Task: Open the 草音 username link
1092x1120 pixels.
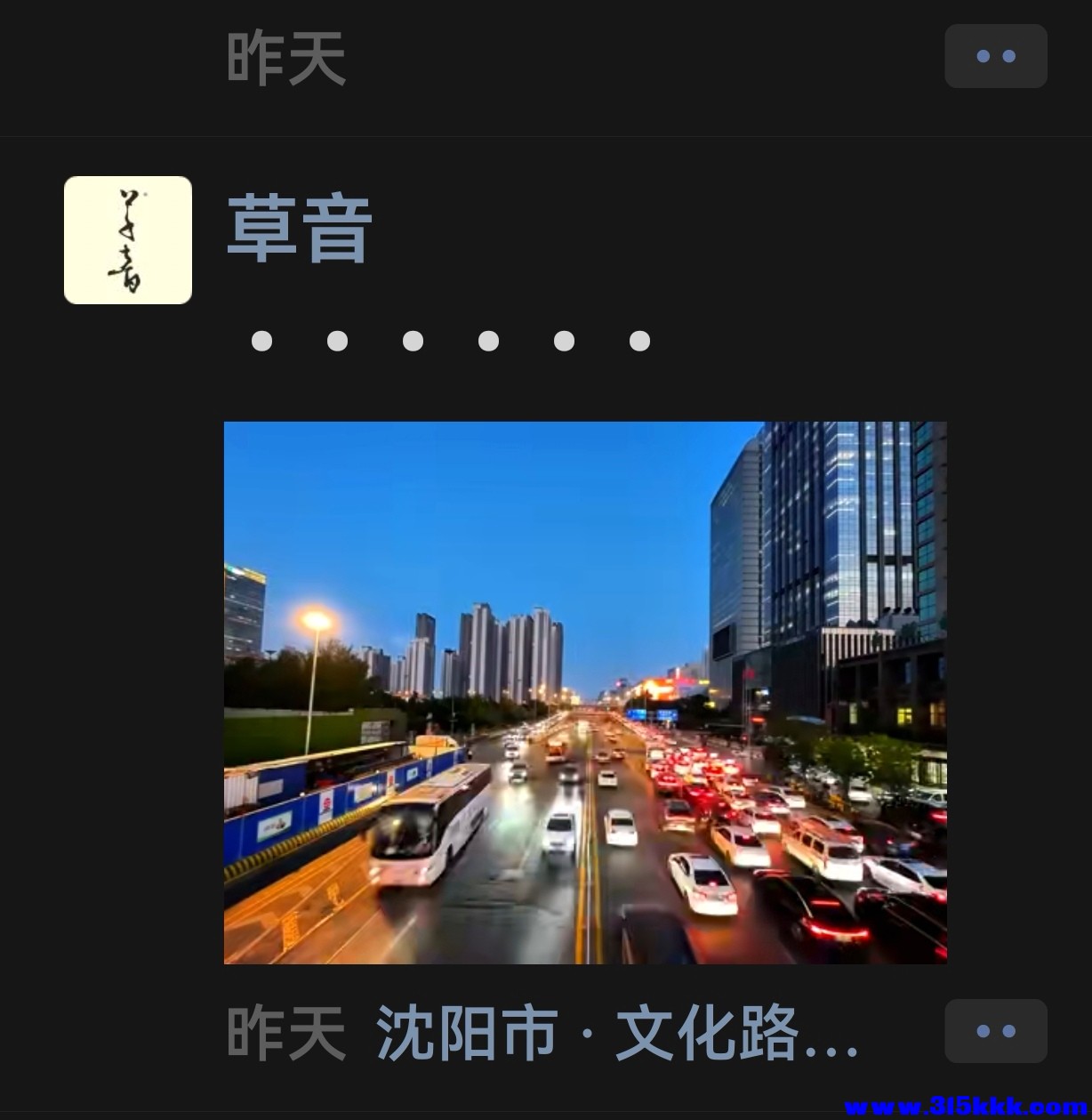Action: [296, 230]
